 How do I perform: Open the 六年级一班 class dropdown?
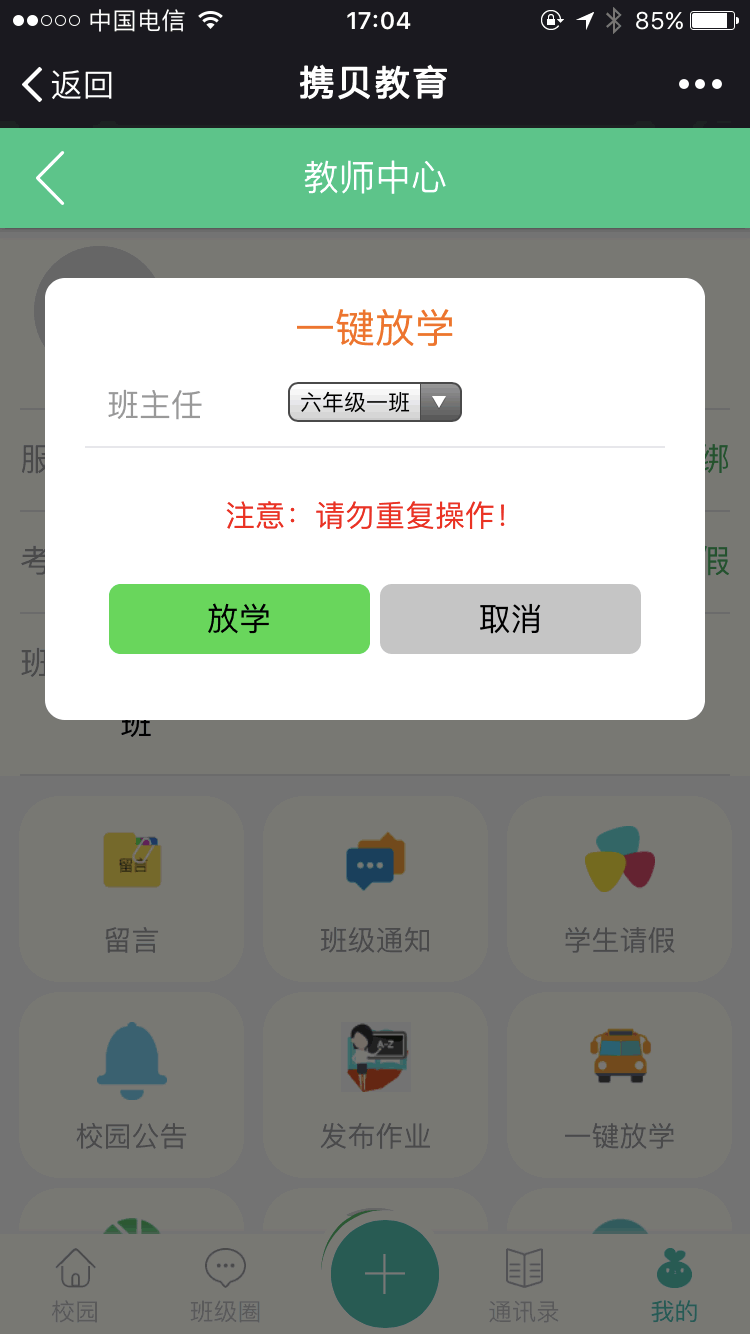point(375,402)
